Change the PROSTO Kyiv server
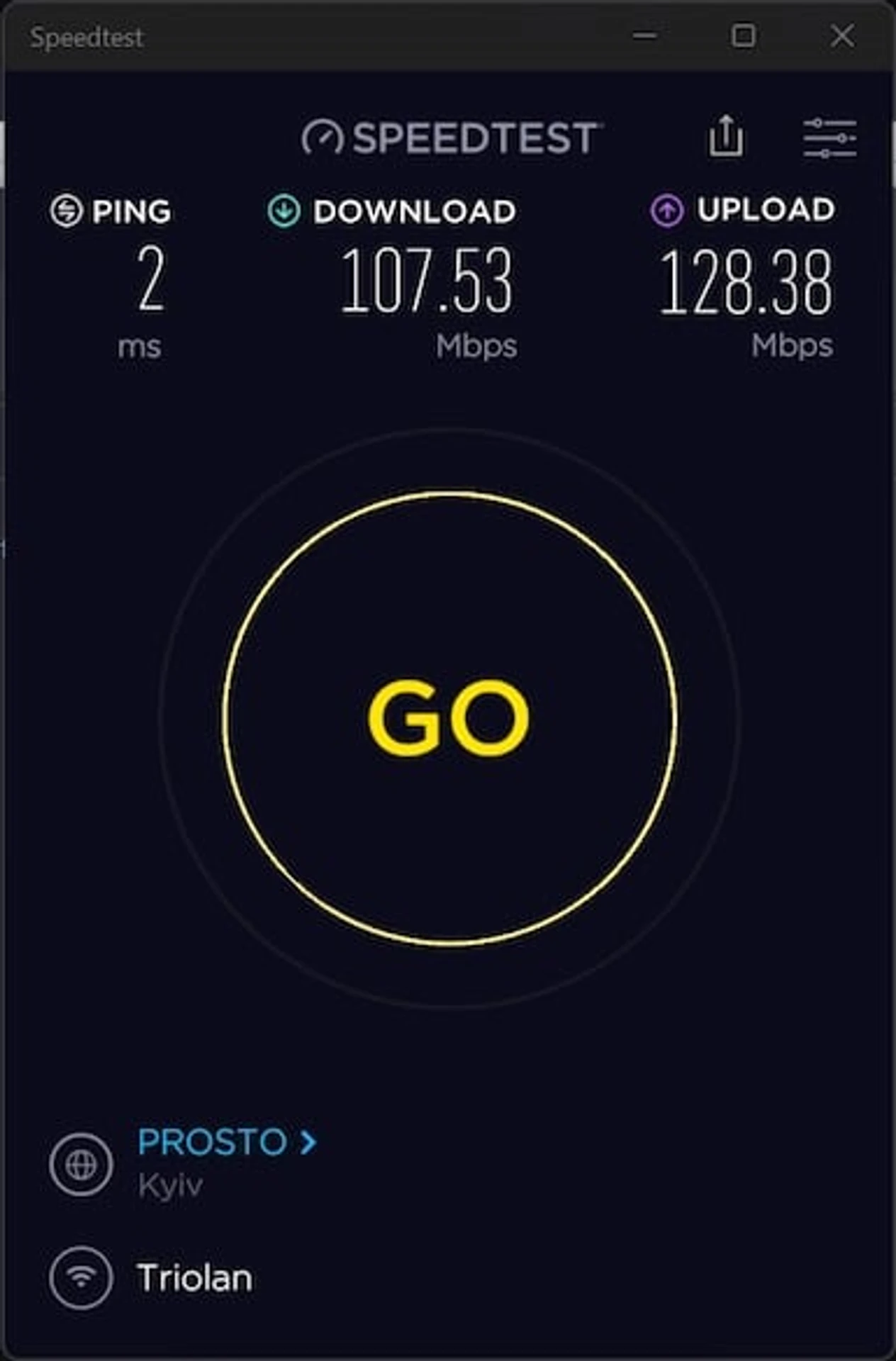The height and width of the screenshot is (1361, 896). pos(227,1142)
